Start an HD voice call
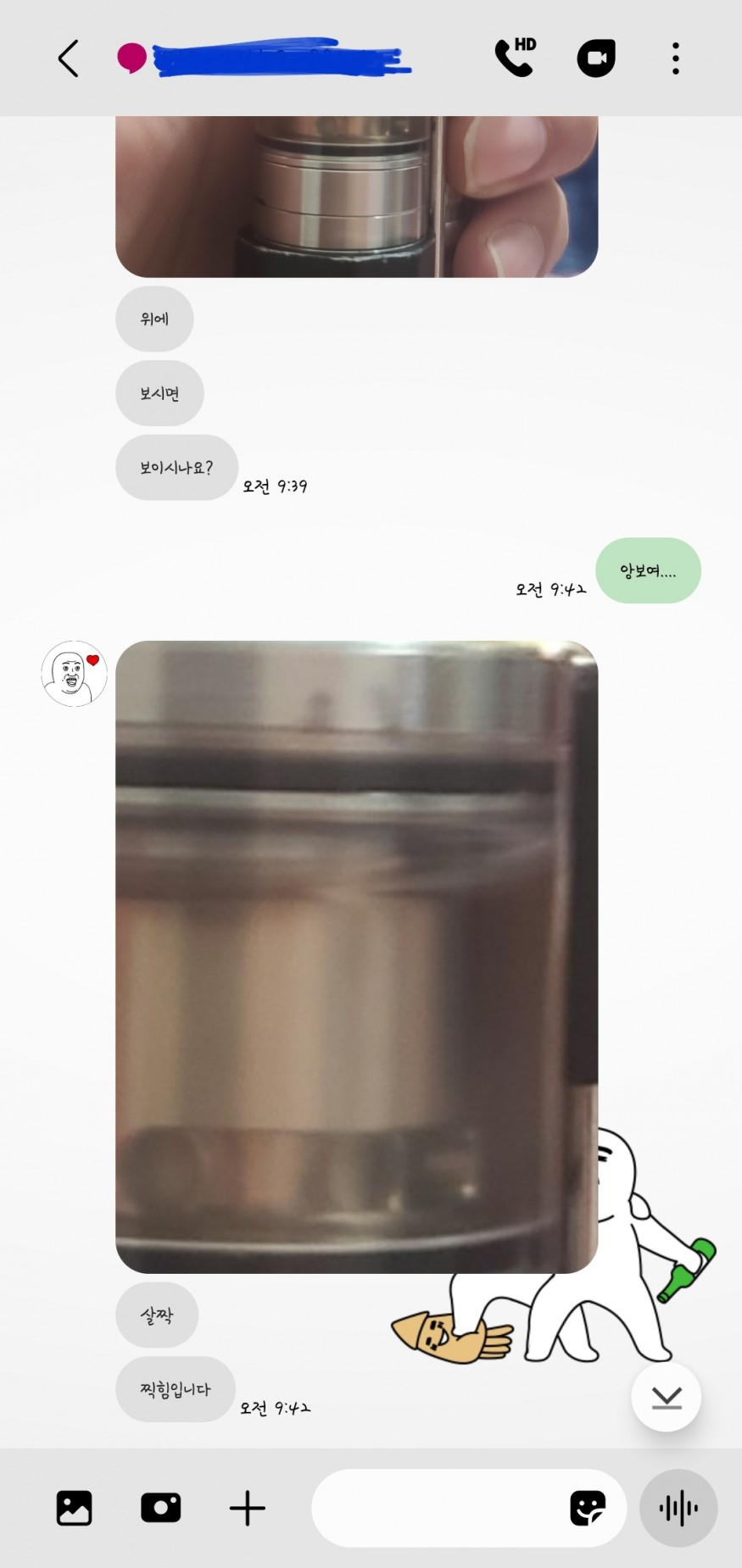742x1568 pixels. coord(515,58)
